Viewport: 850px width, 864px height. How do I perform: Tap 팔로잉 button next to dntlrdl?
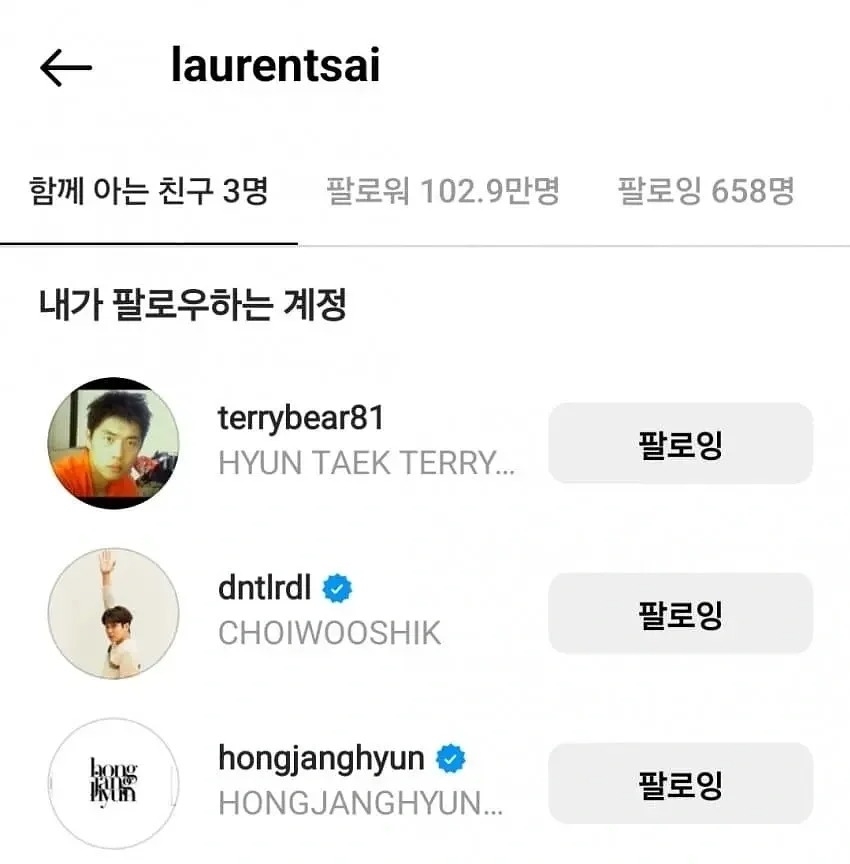[x=680, y=613]
